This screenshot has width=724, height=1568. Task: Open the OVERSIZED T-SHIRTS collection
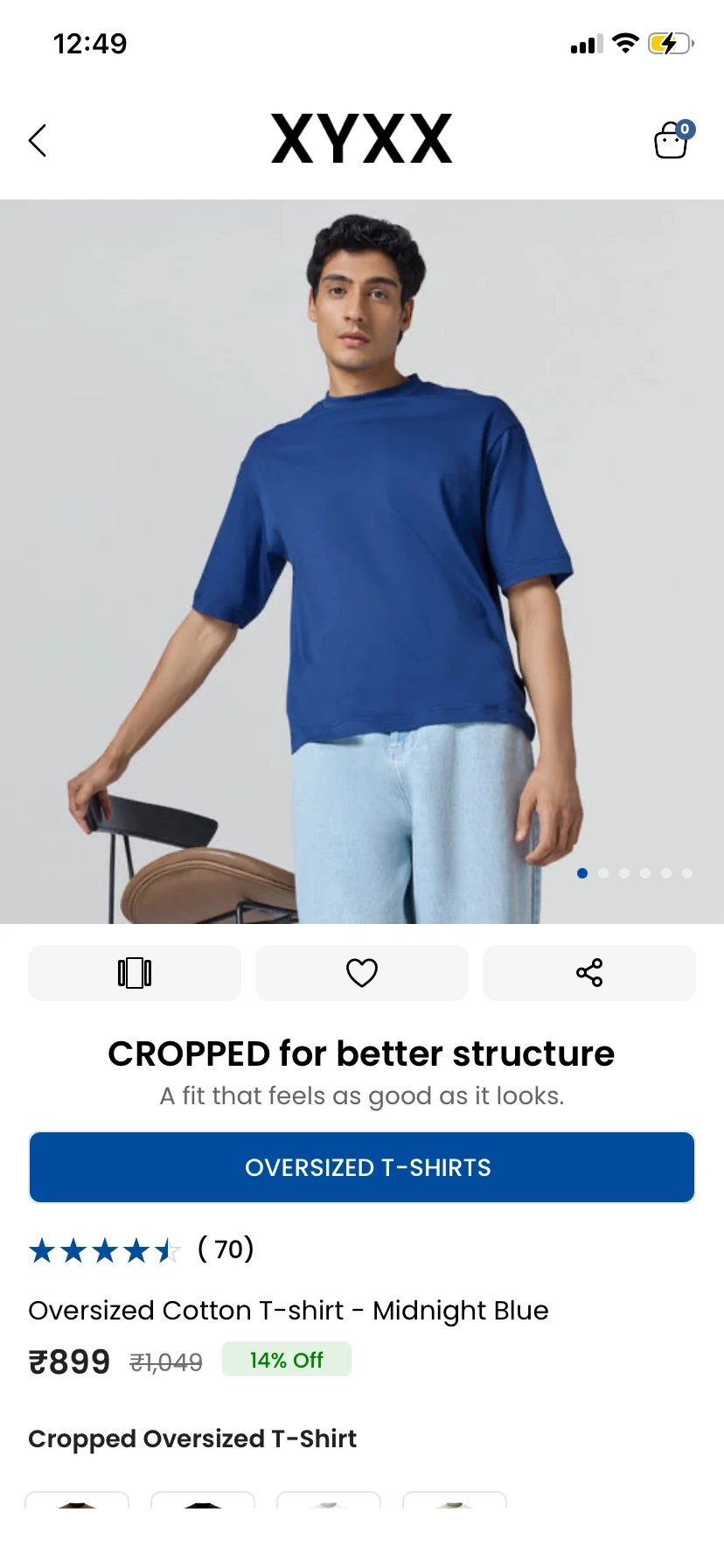tap(362, 1167)
